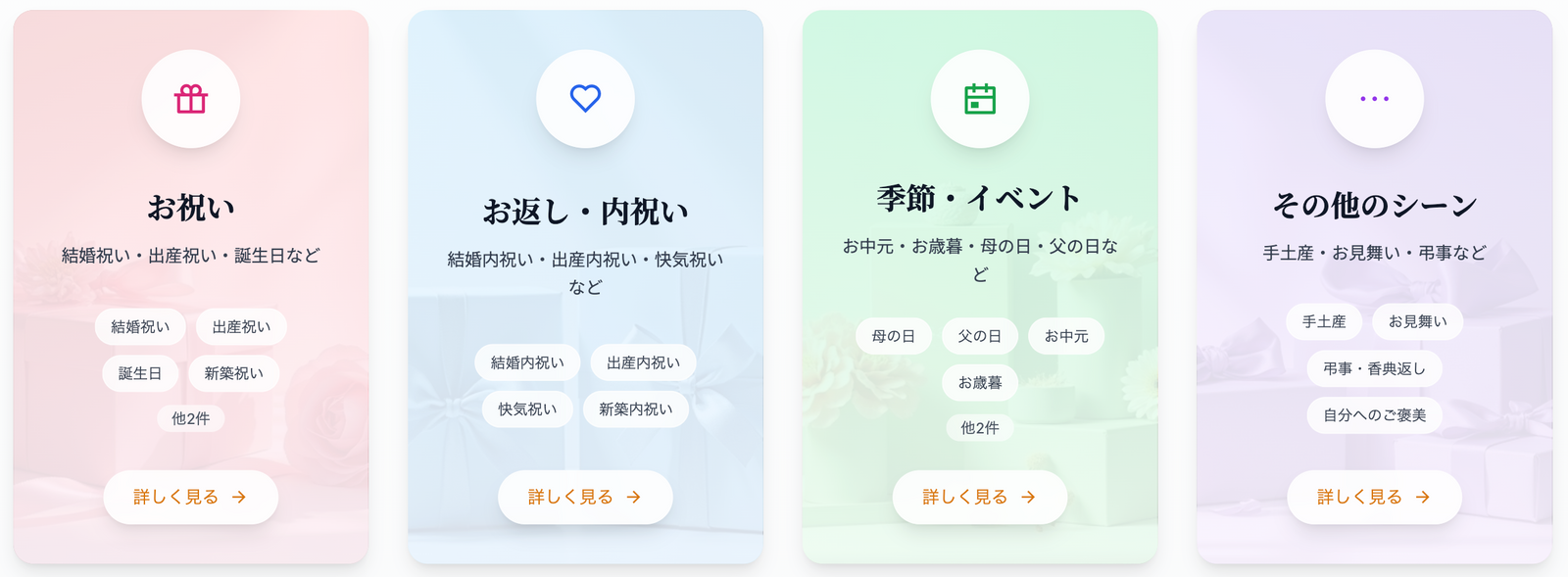The width and height of the screenshot is (1568, 577).
Task: Open 詳しく見る in the お祝い card
Action: tap(190, 498)
